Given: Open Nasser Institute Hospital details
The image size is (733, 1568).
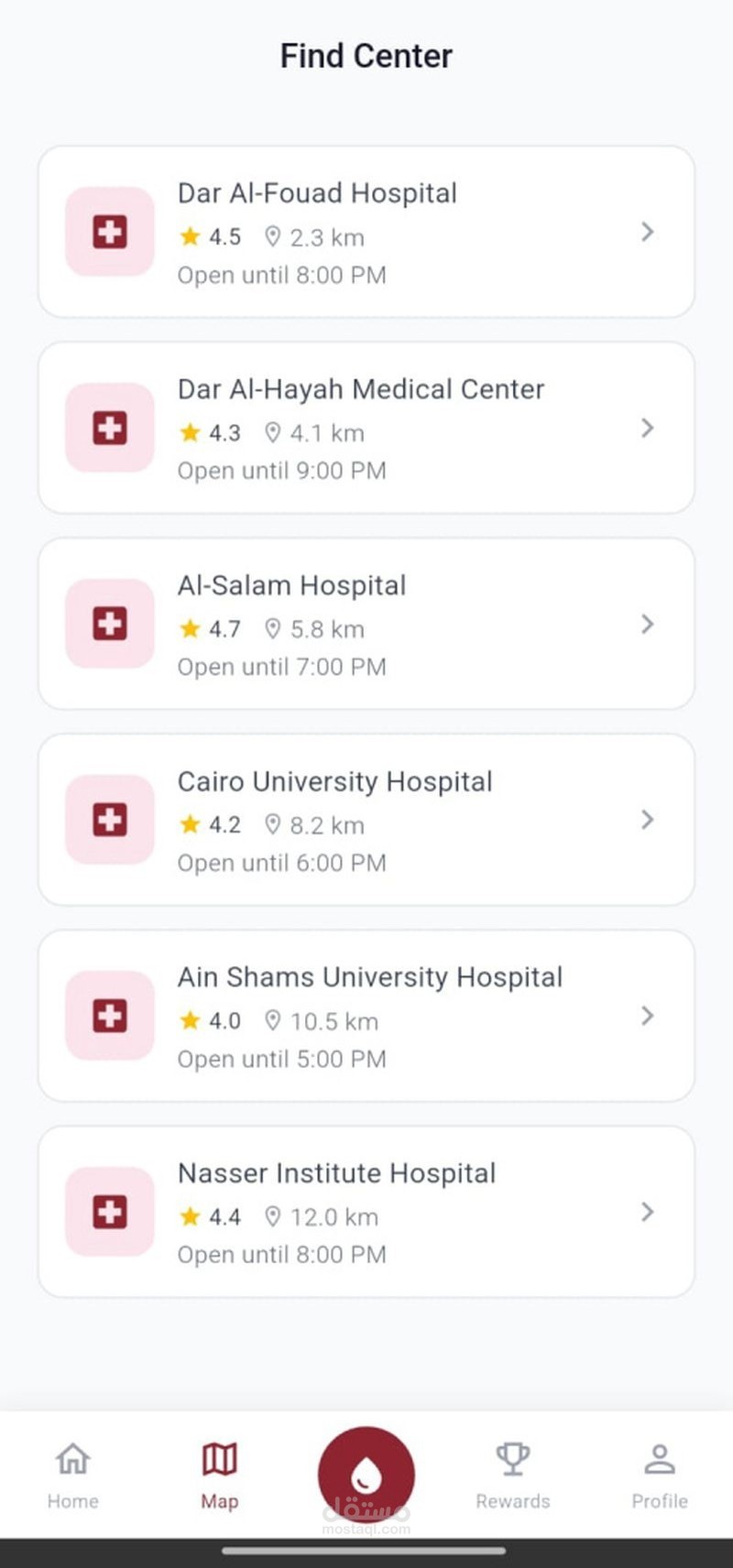Looking at the screenshot, I should coord(366,1213).
